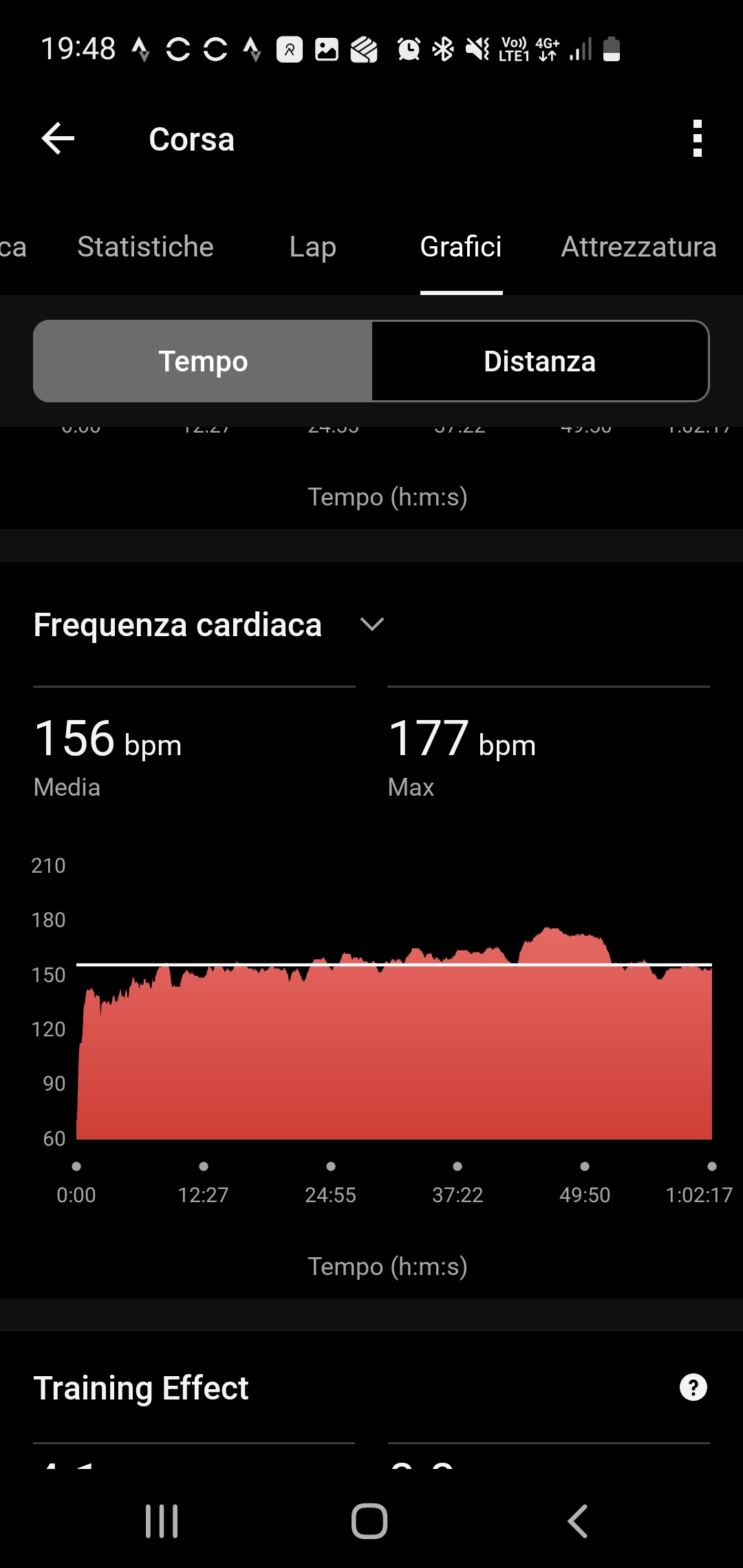
Task: Go back from the Corsa screen
Action: click(x=58, y=139)
